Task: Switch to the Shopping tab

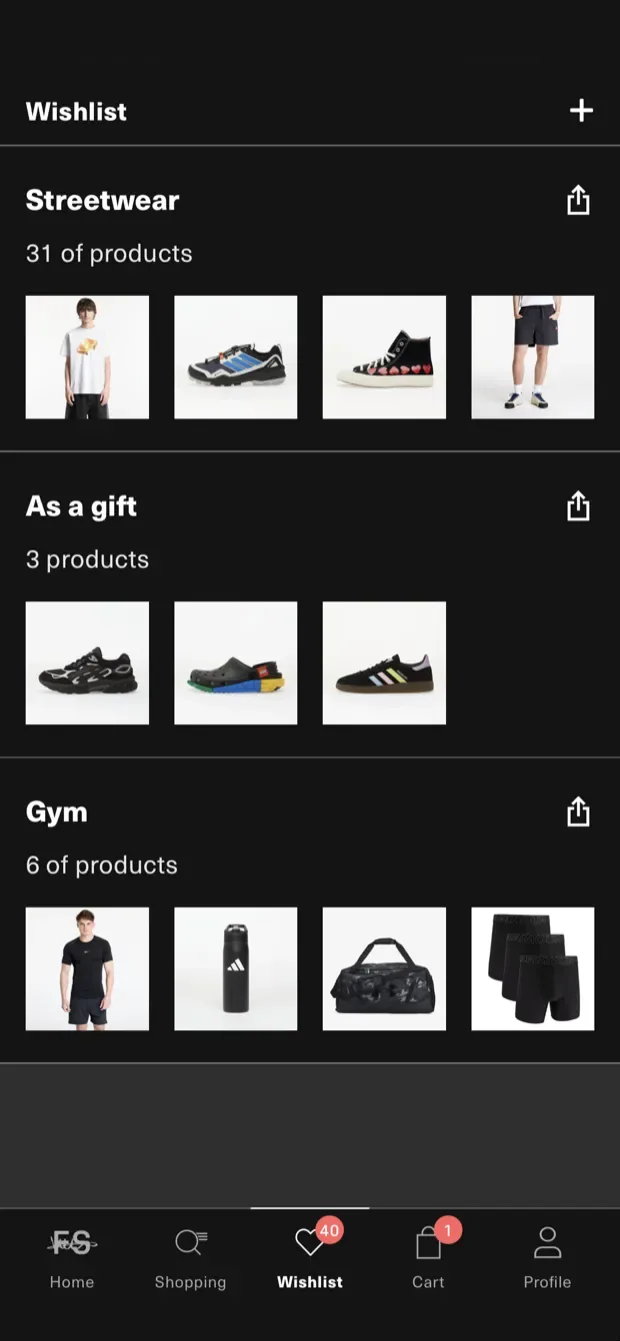Action: click(190, 1258)
